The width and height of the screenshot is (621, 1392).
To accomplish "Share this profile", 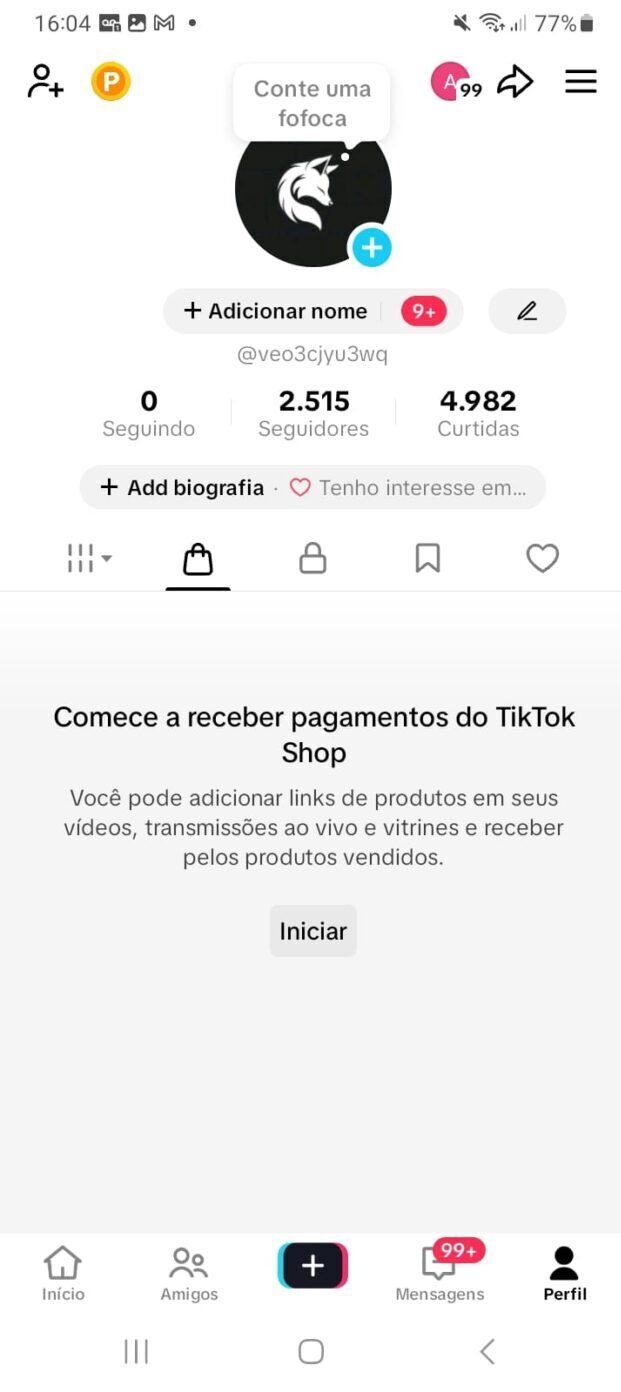I will (515, 81).
